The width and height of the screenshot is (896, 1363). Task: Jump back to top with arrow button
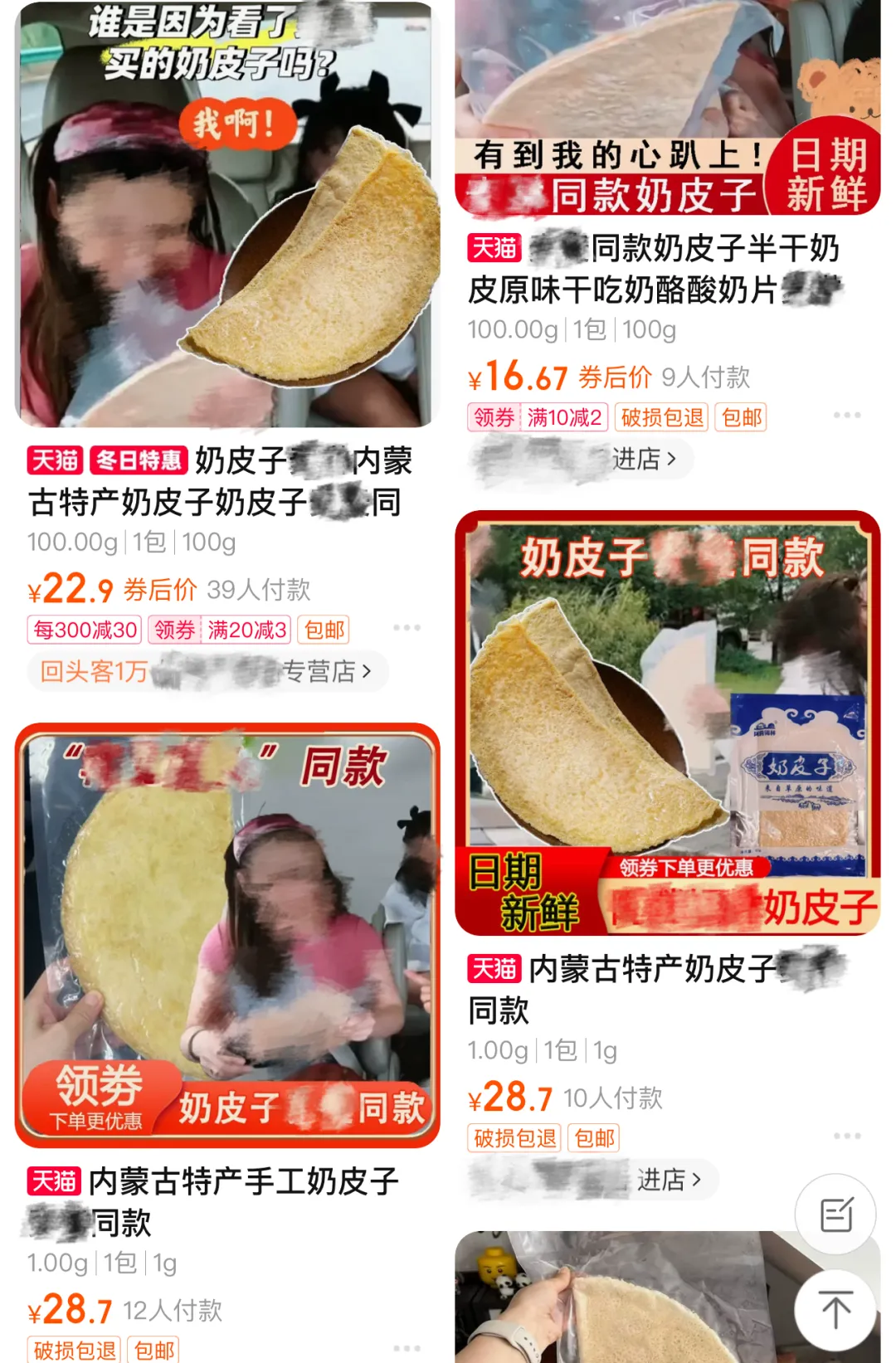tap(836, 1310)
